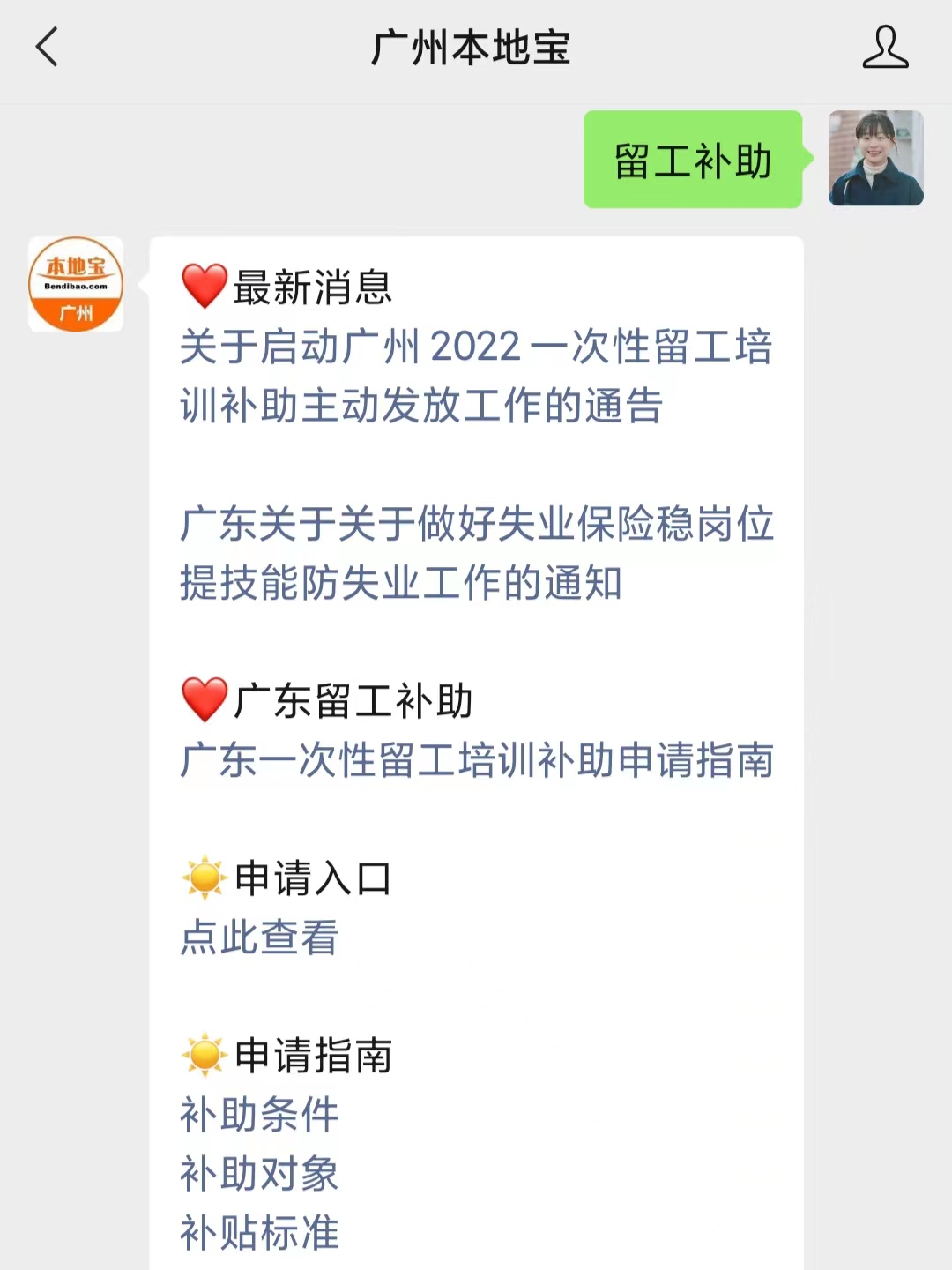
Task: Go back from 广州本地宝 chat
Action: (x=47, y=47)
